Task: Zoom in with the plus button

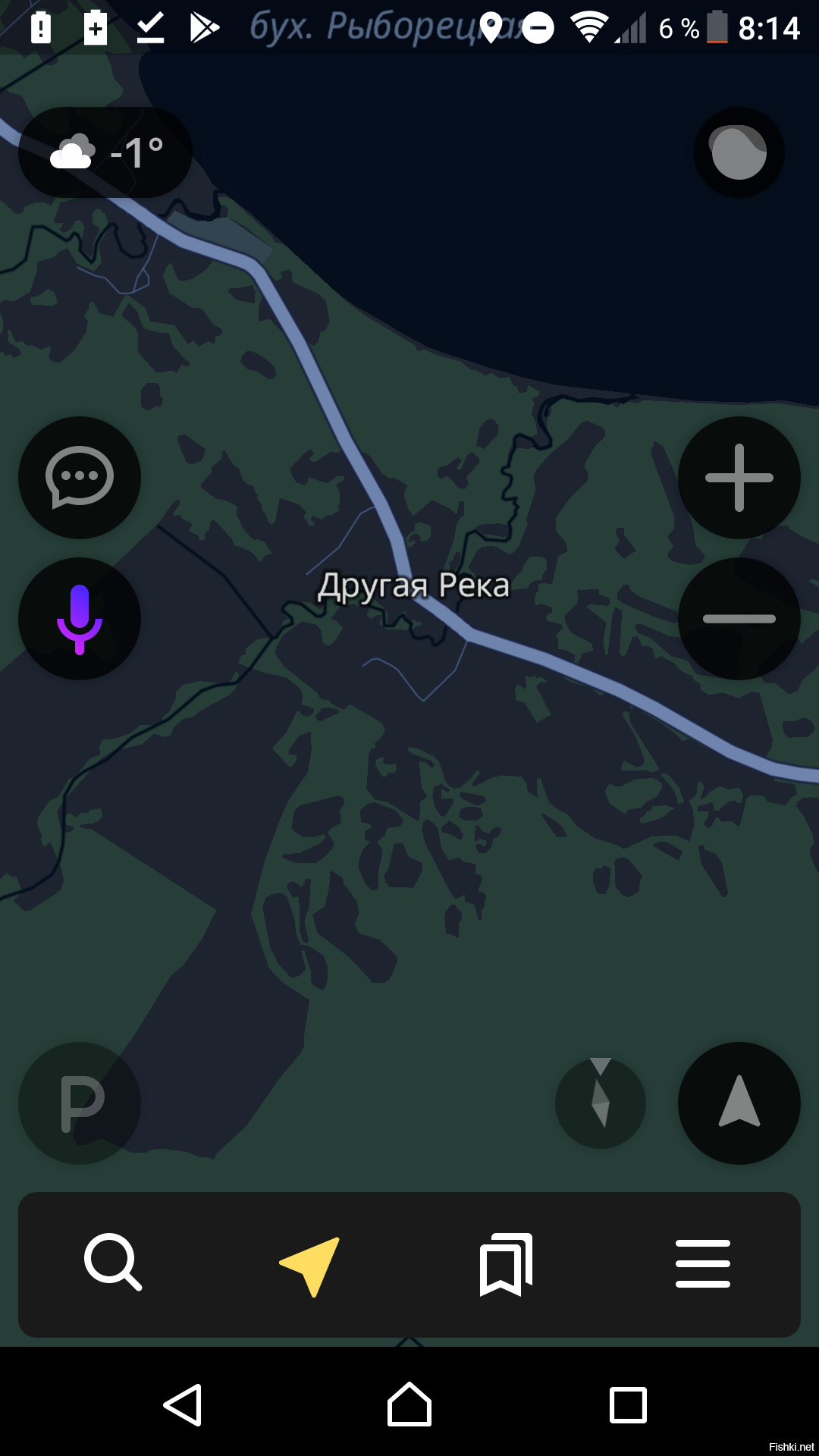Action: click(739, 478)
